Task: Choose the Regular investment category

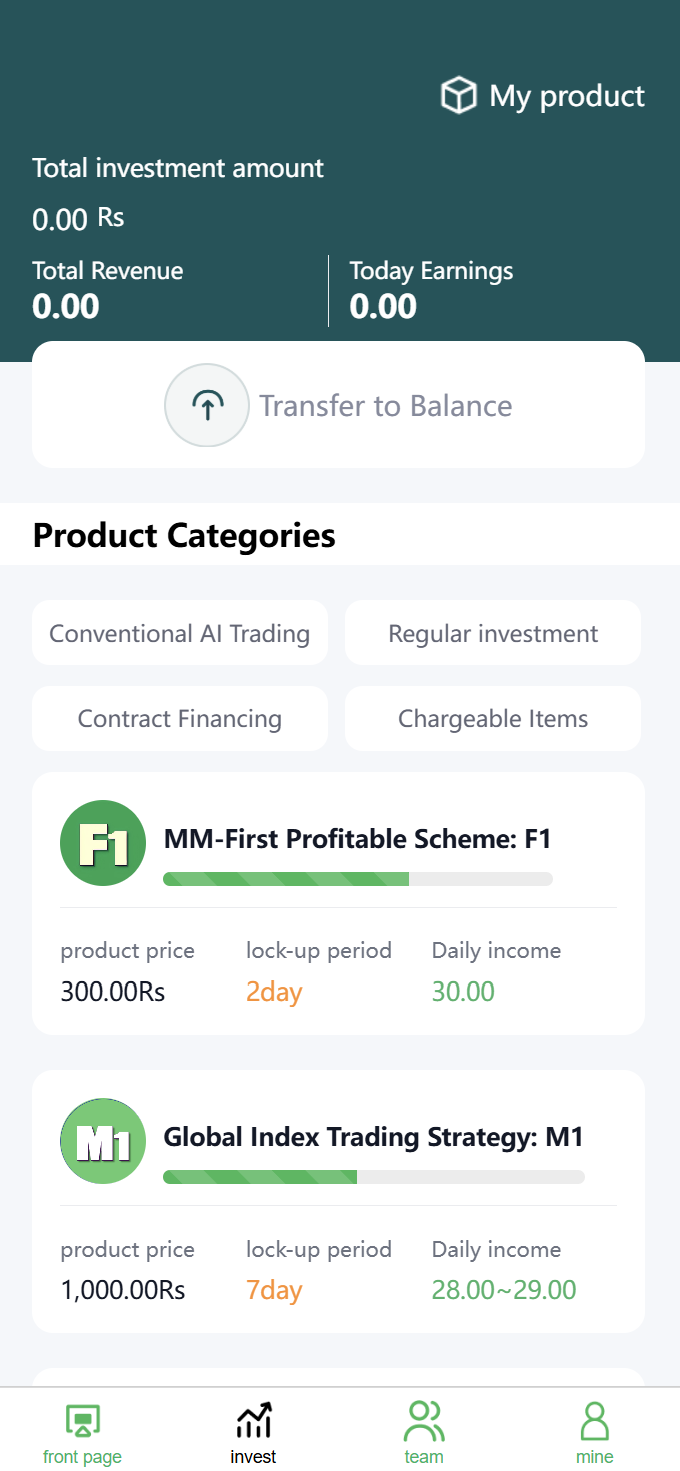Action: pos(493,633)
